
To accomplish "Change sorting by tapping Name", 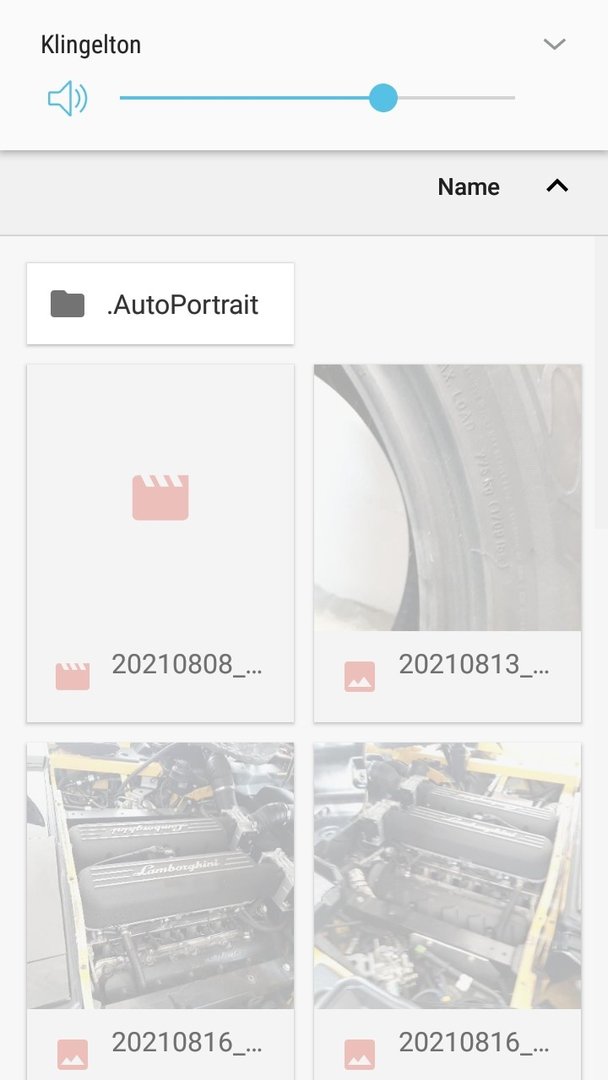I will tap(468, 187).
